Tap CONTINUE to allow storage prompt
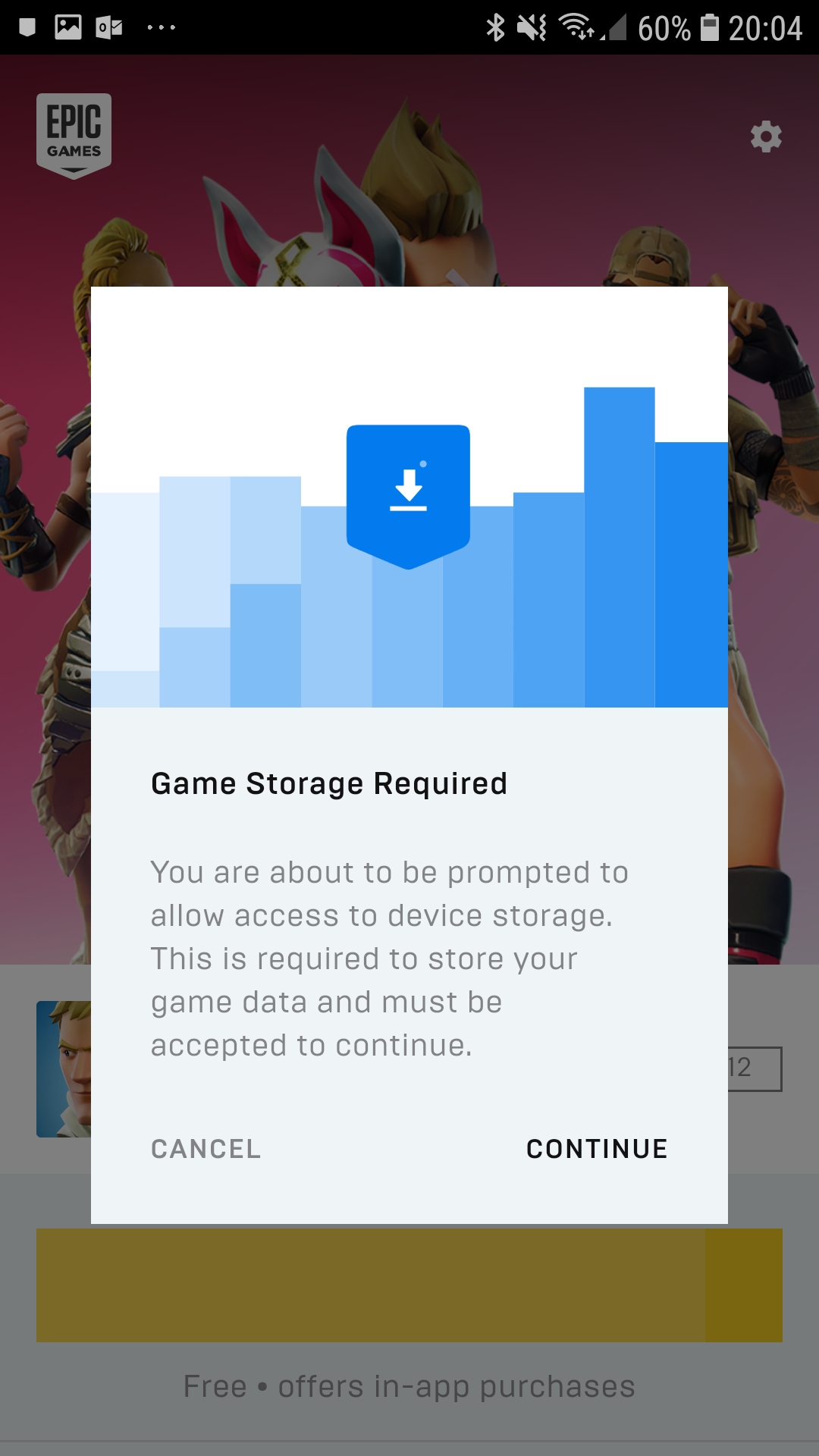The width and height of the screenshot is (819, 1456). 597,1149
